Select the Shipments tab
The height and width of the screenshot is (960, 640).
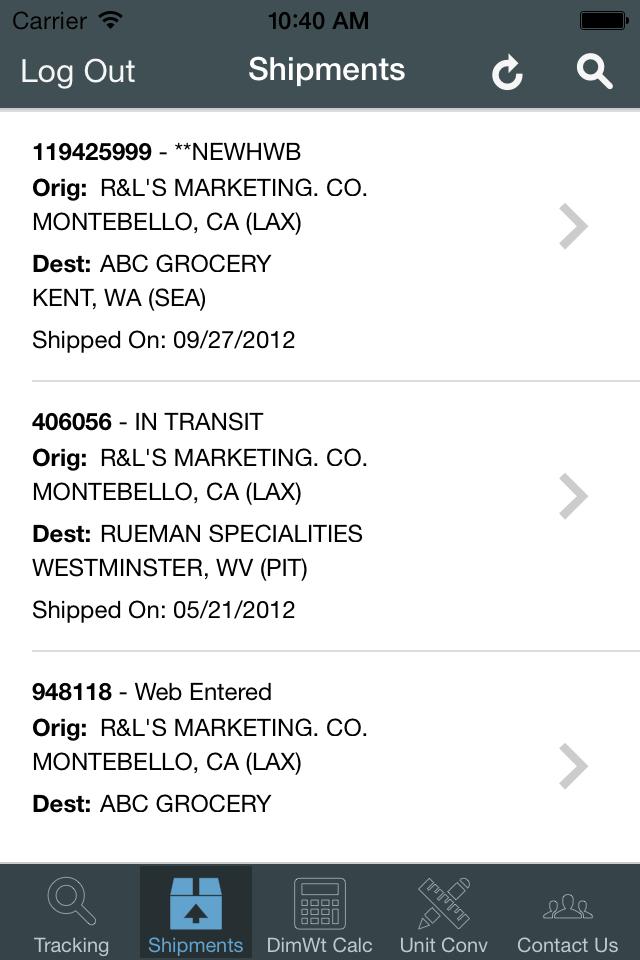pyautogui.click(x=196, y=914)
